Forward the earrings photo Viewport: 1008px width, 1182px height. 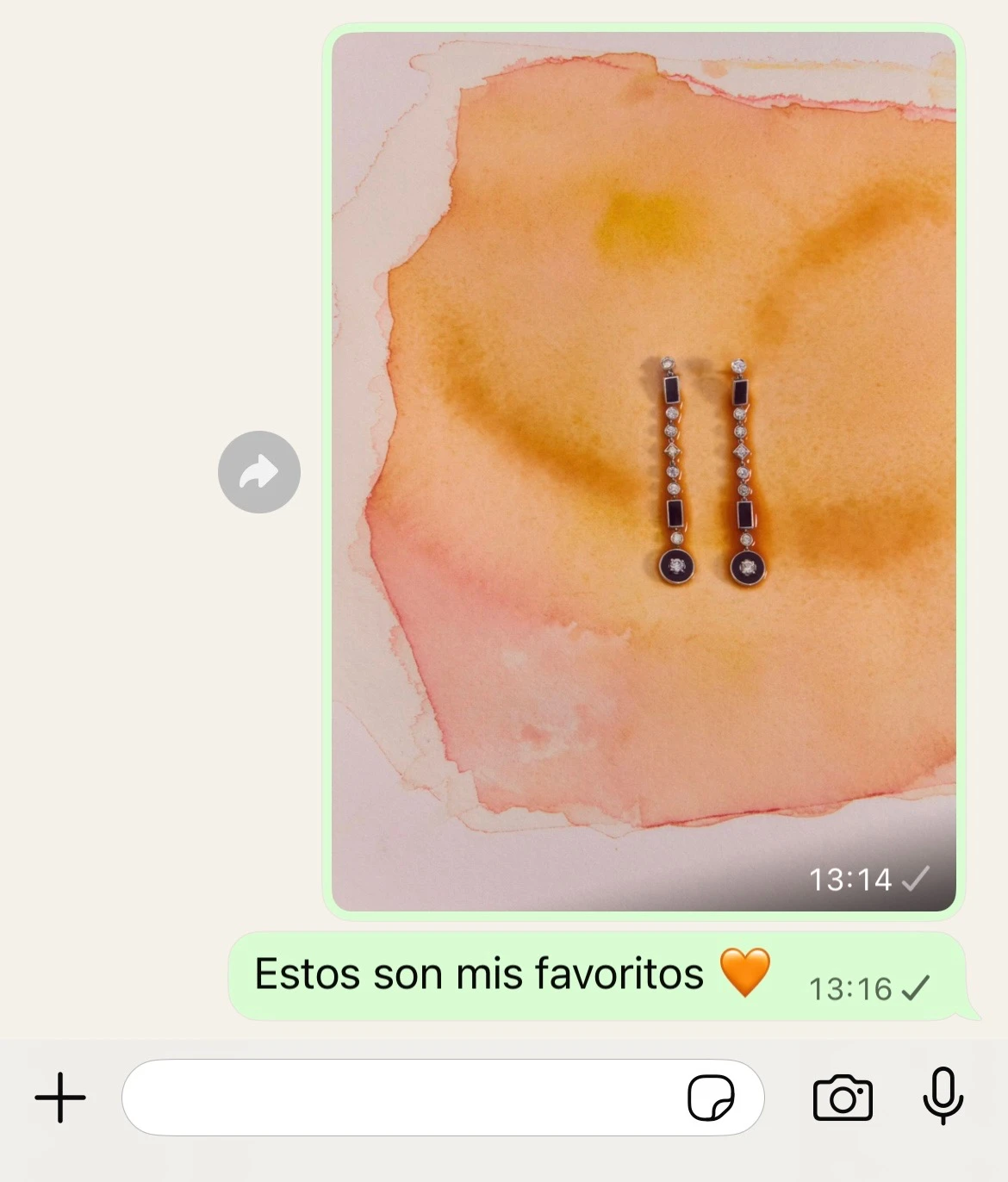pyautogui.click(x=258, y=472)
